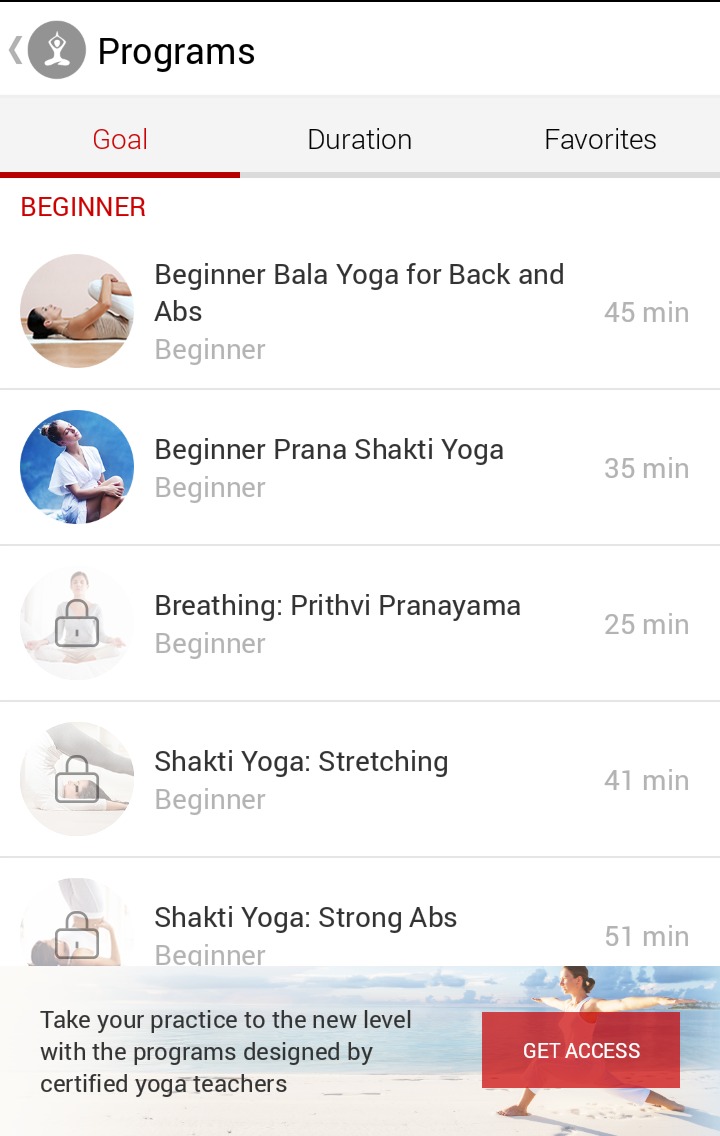This screenshot has height=1136, width=720.
Task: Open the Favorites tab
Action: pos(600,139)
